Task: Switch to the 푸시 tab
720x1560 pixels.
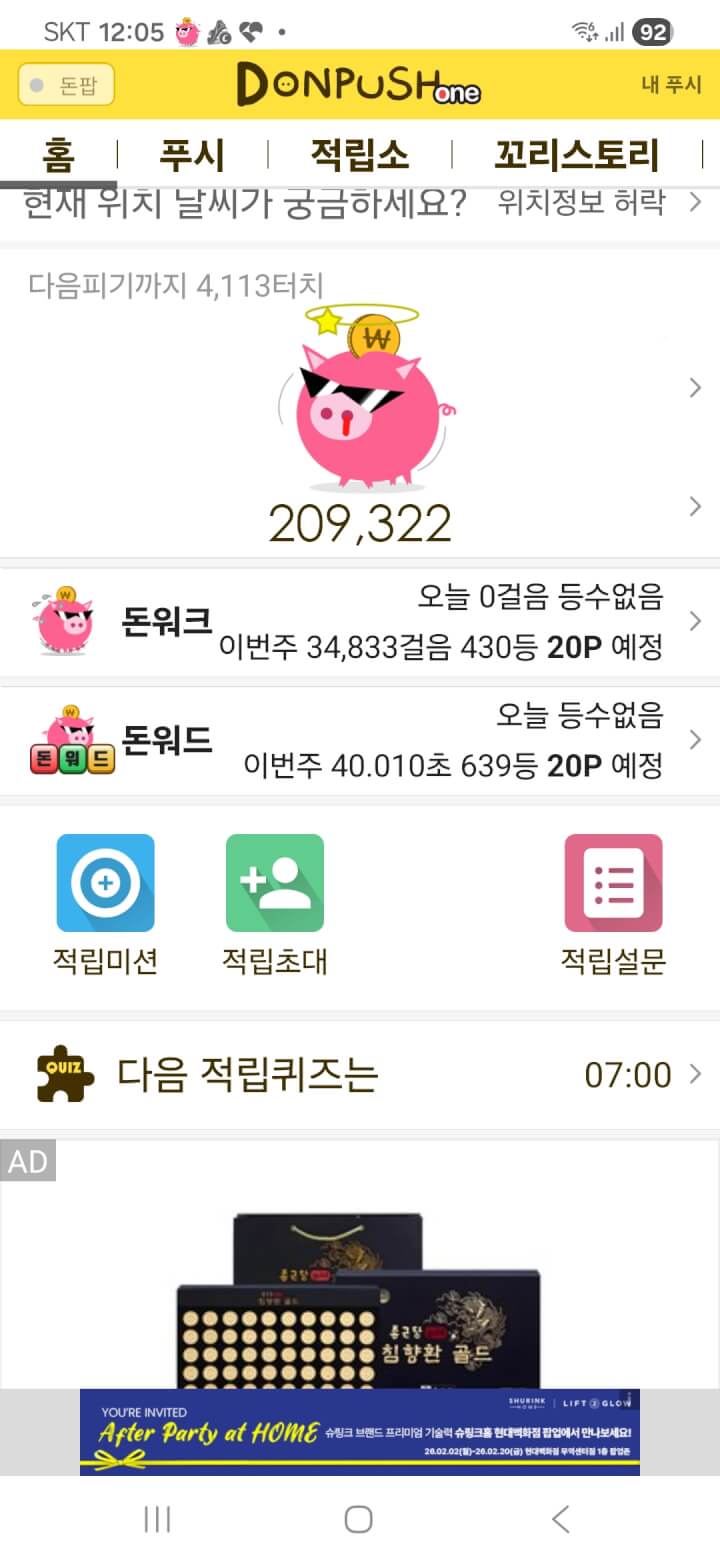Action: click(x=192, y=155)
